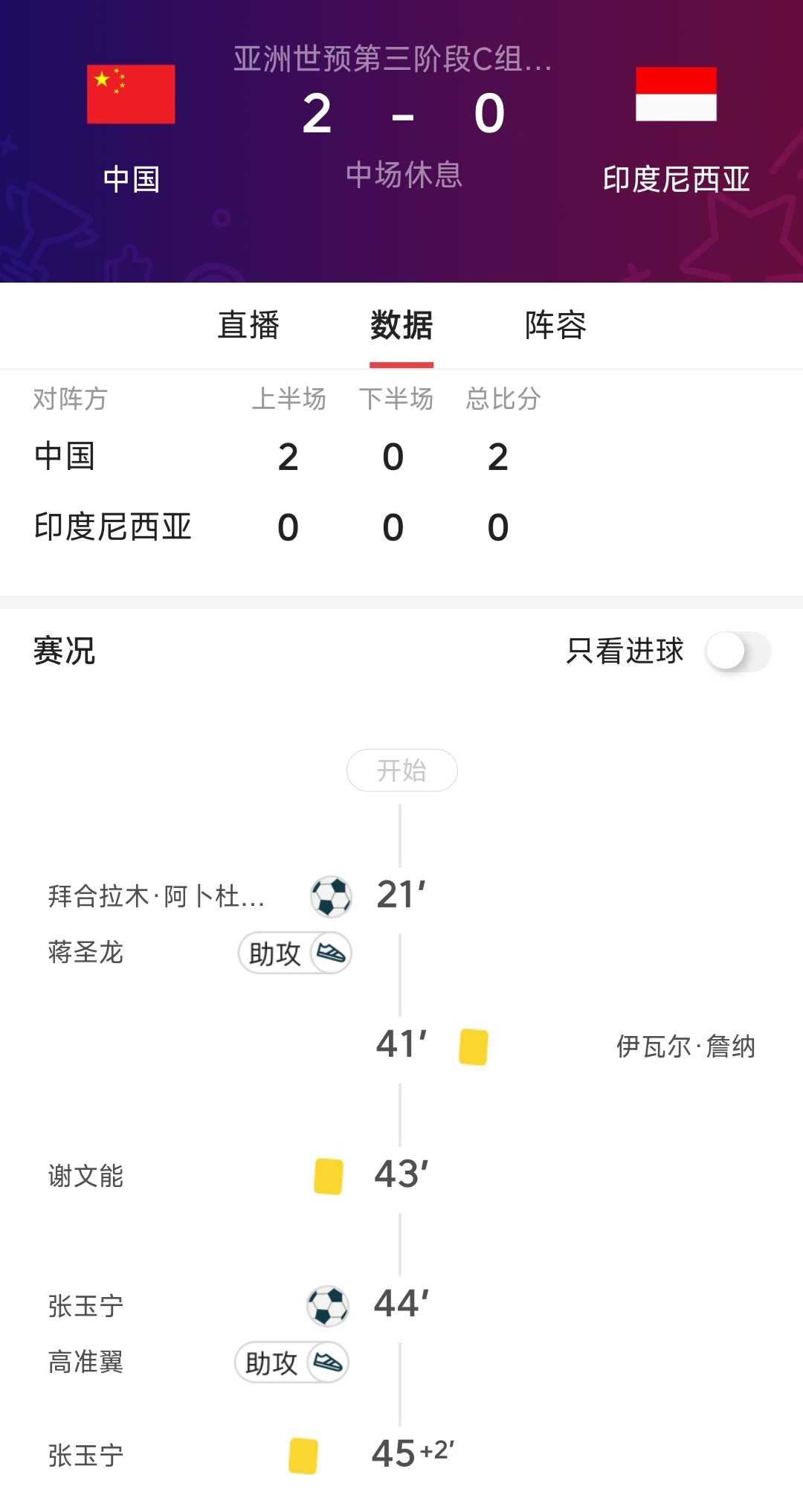Click 谢文能's yellow card icon at 43'
The height and width of the screenshot is (1512, 803).
tap(330, 1176)
